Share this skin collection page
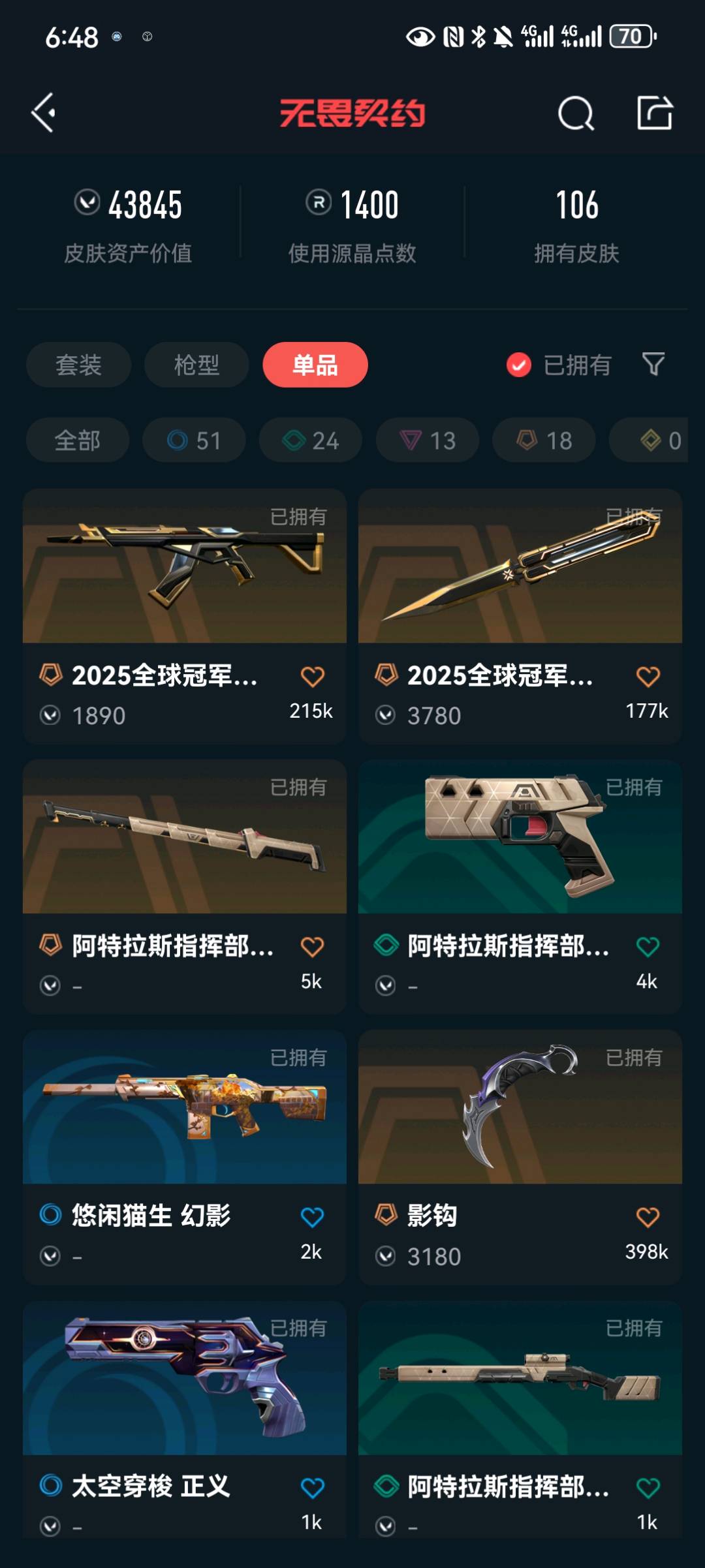Image resolution: width=705 pixels, height=1568 pixels. click(x=654, y=113)
